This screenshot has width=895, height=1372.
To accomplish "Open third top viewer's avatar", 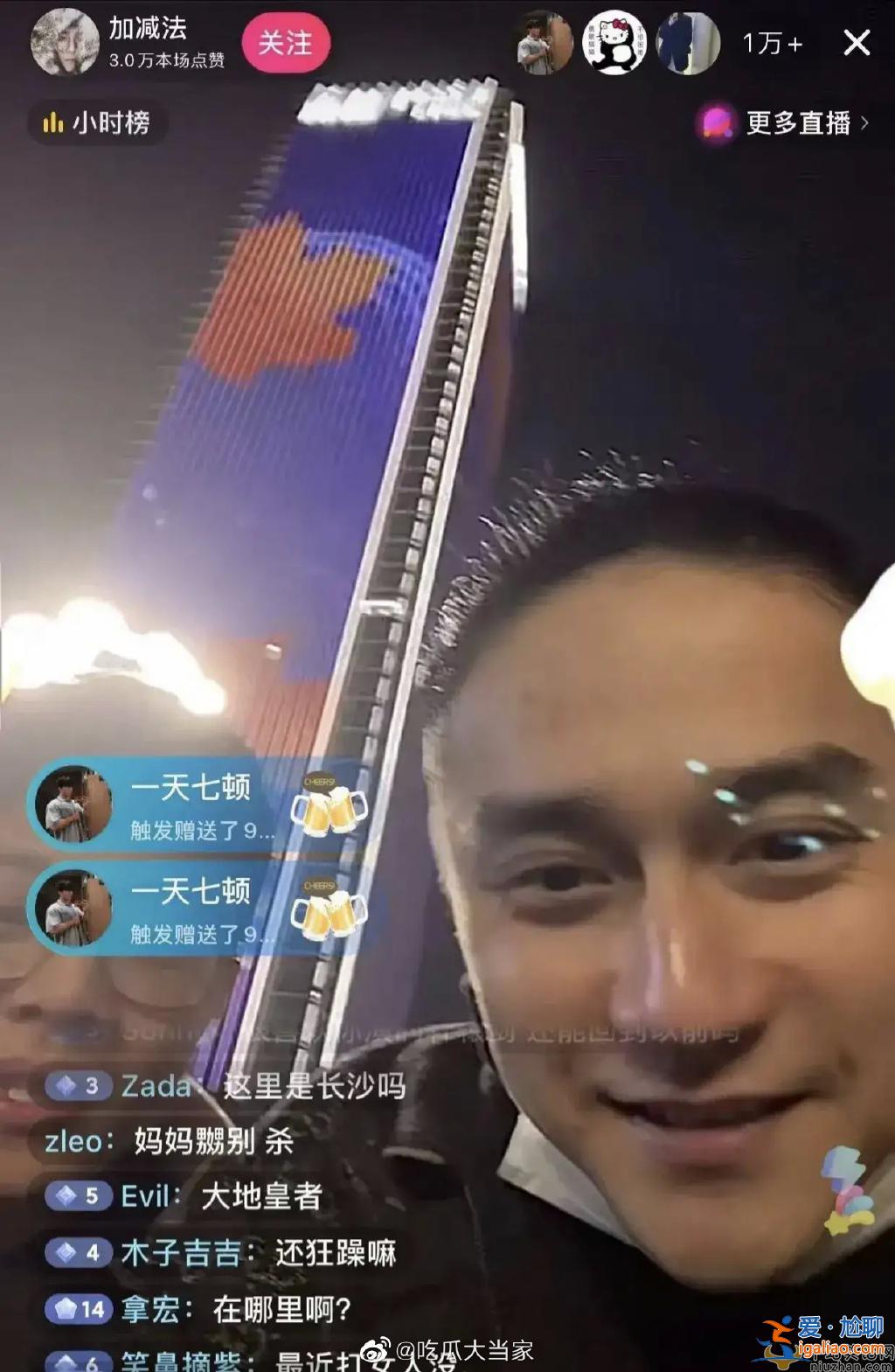I will coord(688,43).
